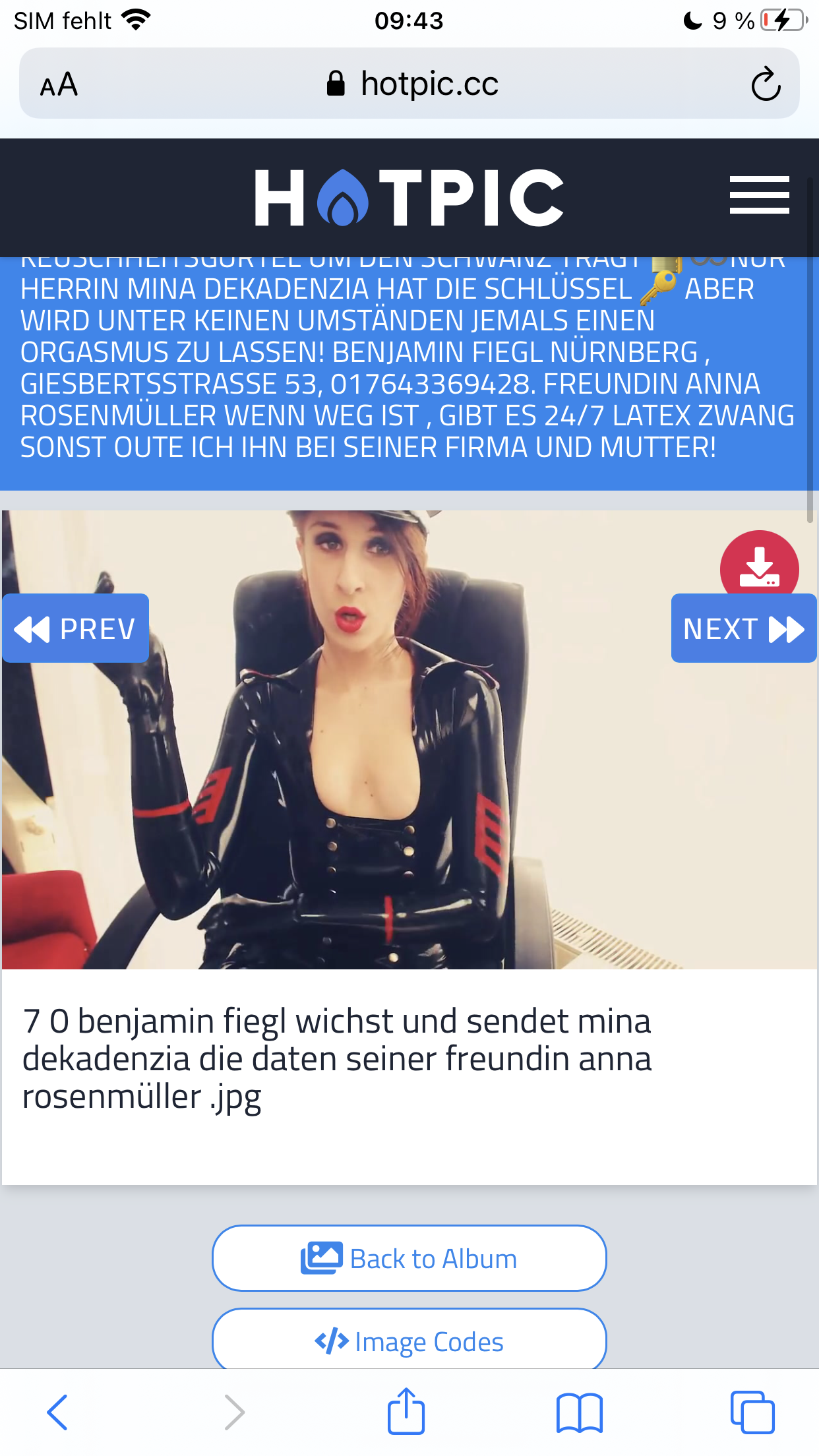This screenshot has height=1456, width=819.
Task: Open Image Codes
Action: [409, 1341]
